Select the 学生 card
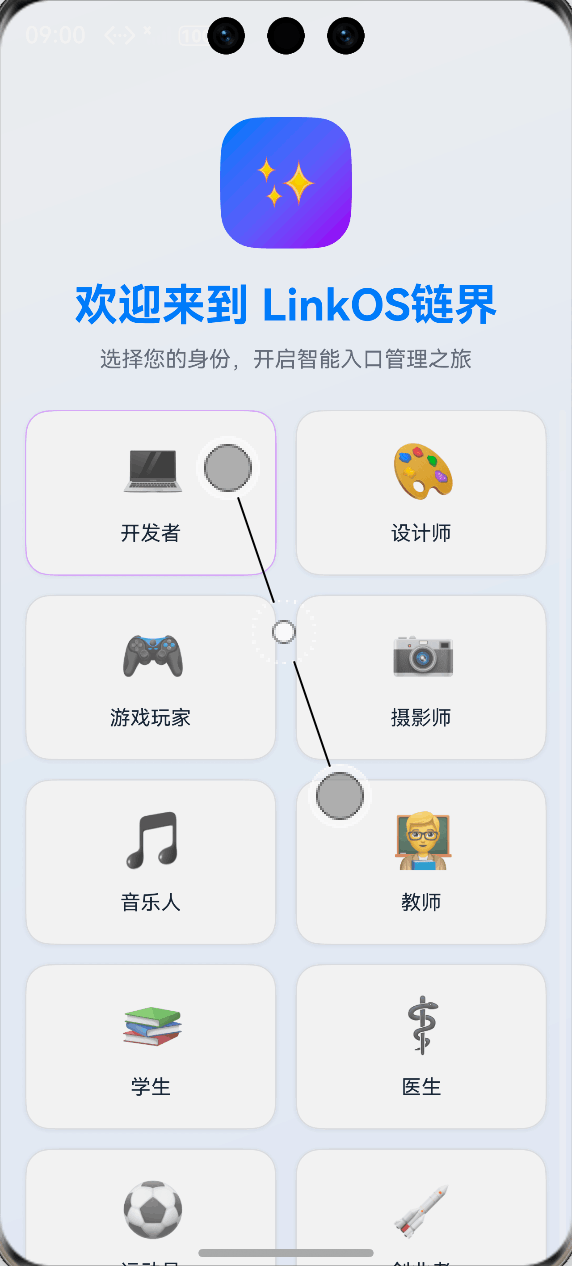 click(x=151, y=1047)
